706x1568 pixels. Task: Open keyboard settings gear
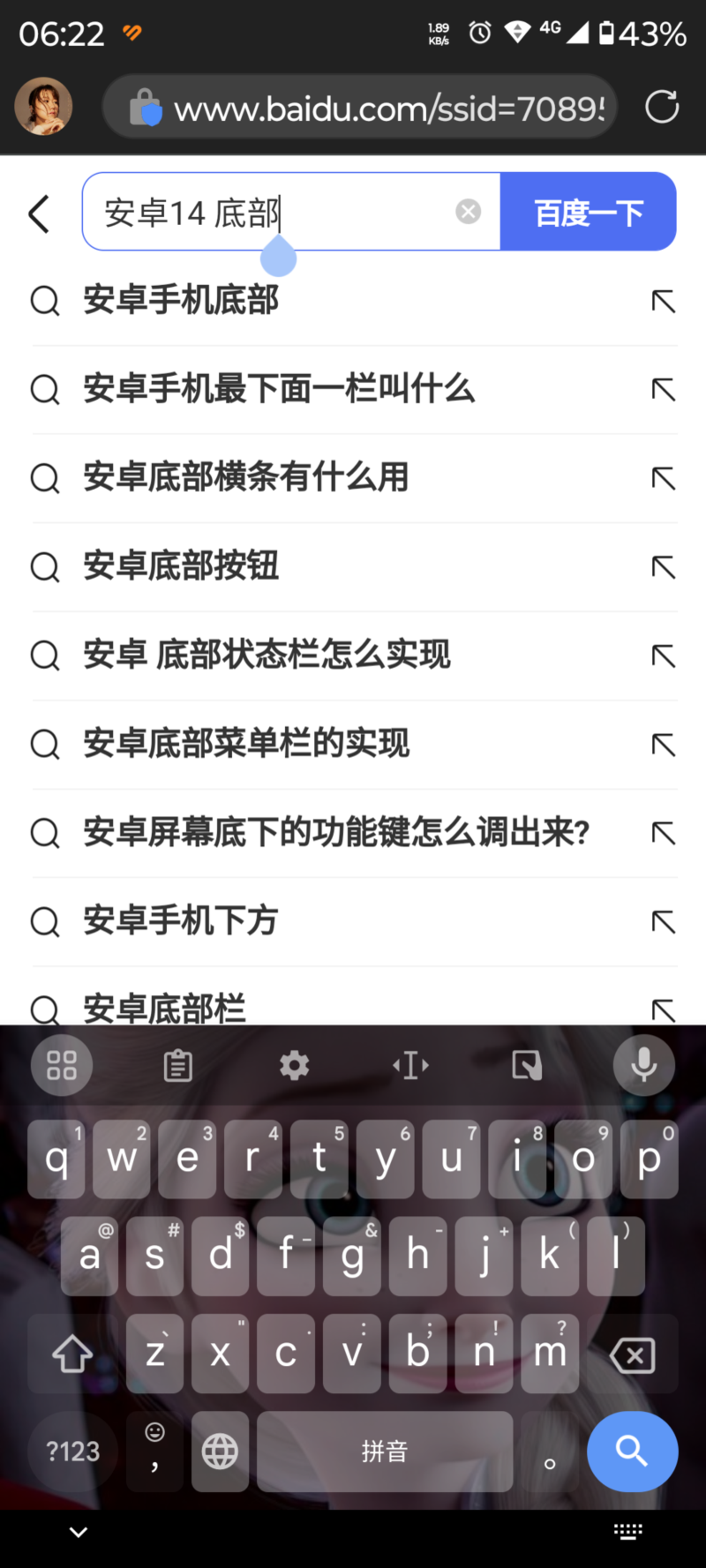(x=294, y=1065)
